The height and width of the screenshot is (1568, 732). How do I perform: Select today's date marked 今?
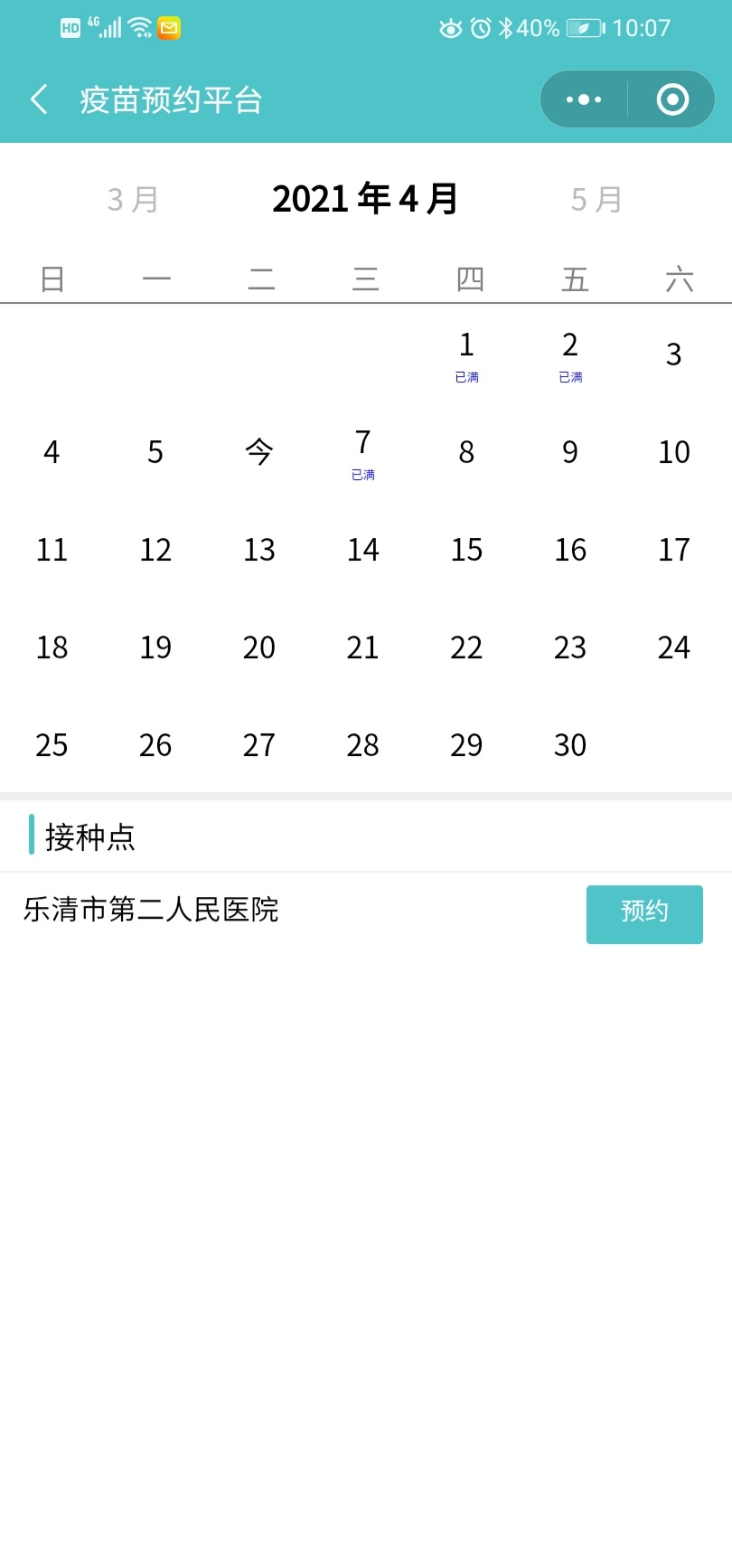(259, 451)
